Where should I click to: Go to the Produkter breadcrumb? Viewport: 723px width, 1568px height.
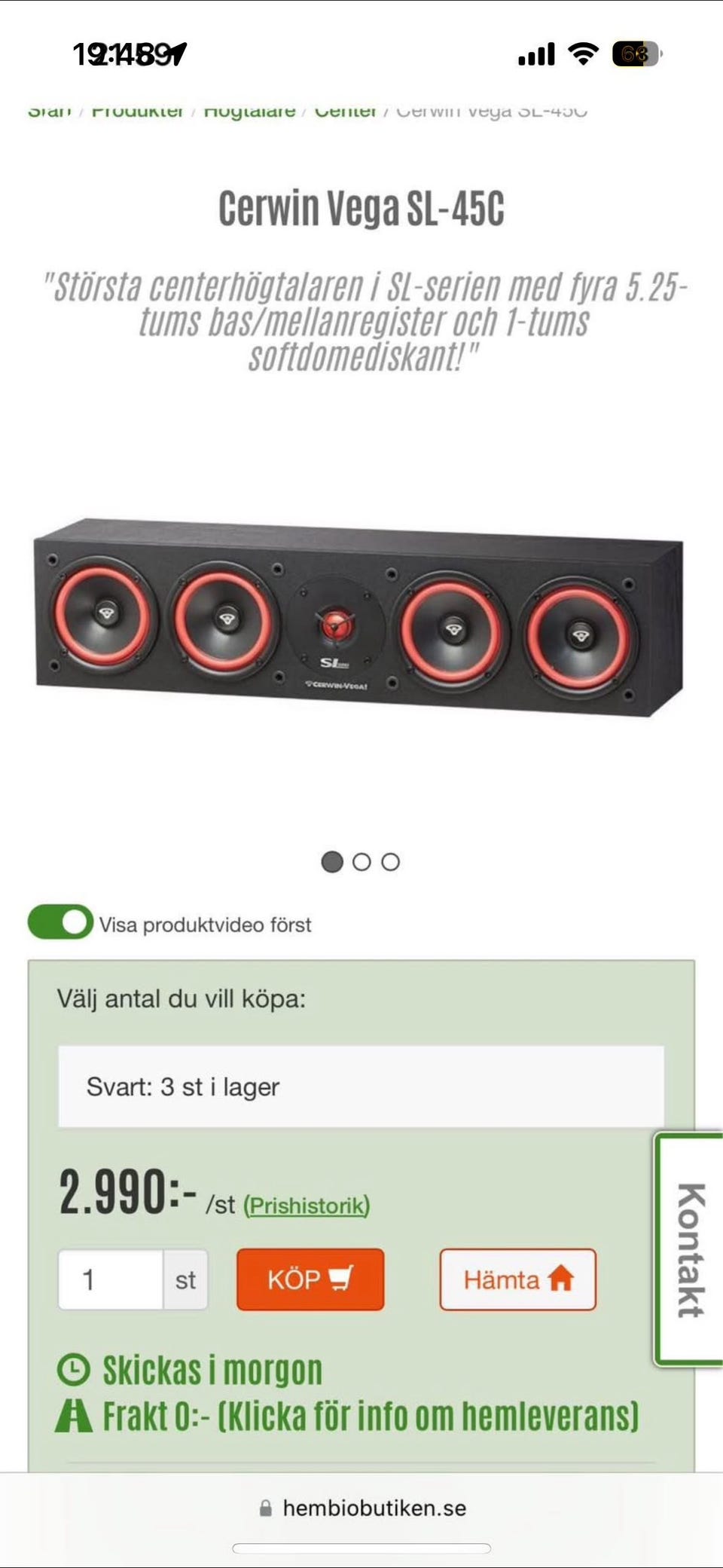[137, 111]
